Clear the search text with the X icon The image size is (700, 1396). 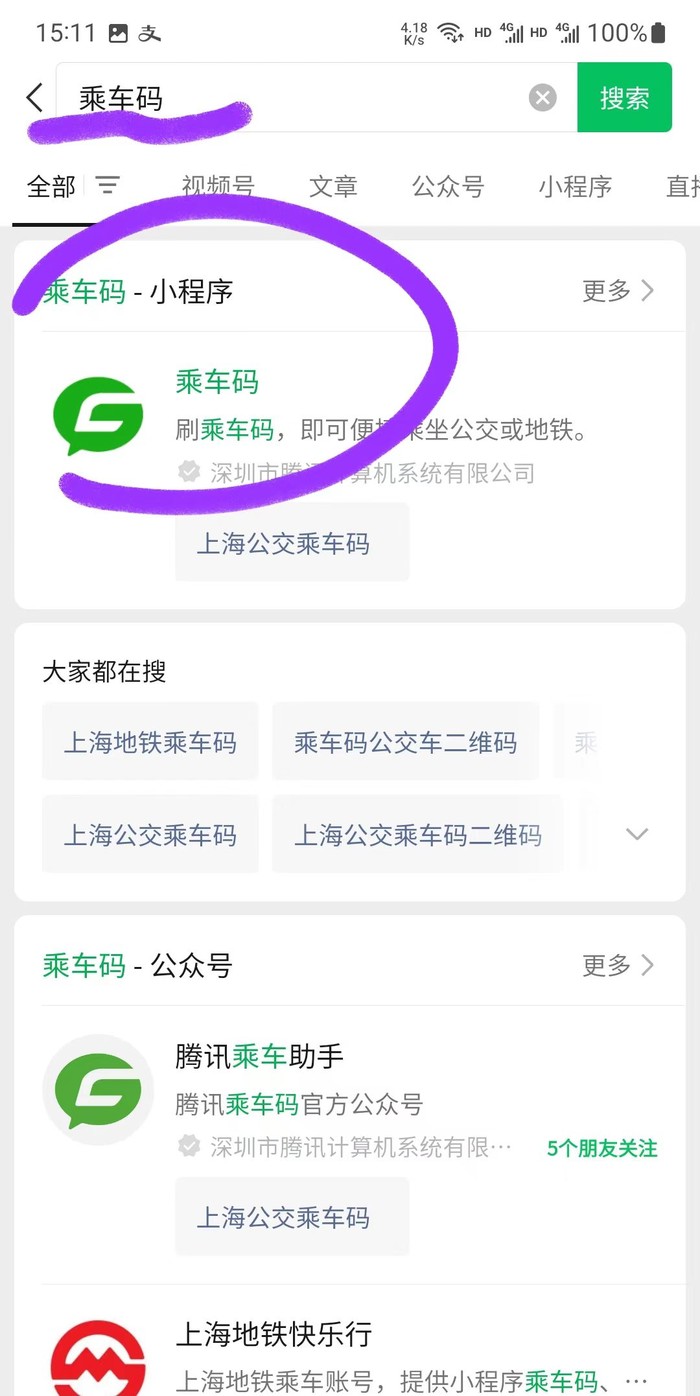[x=542, y=97]
